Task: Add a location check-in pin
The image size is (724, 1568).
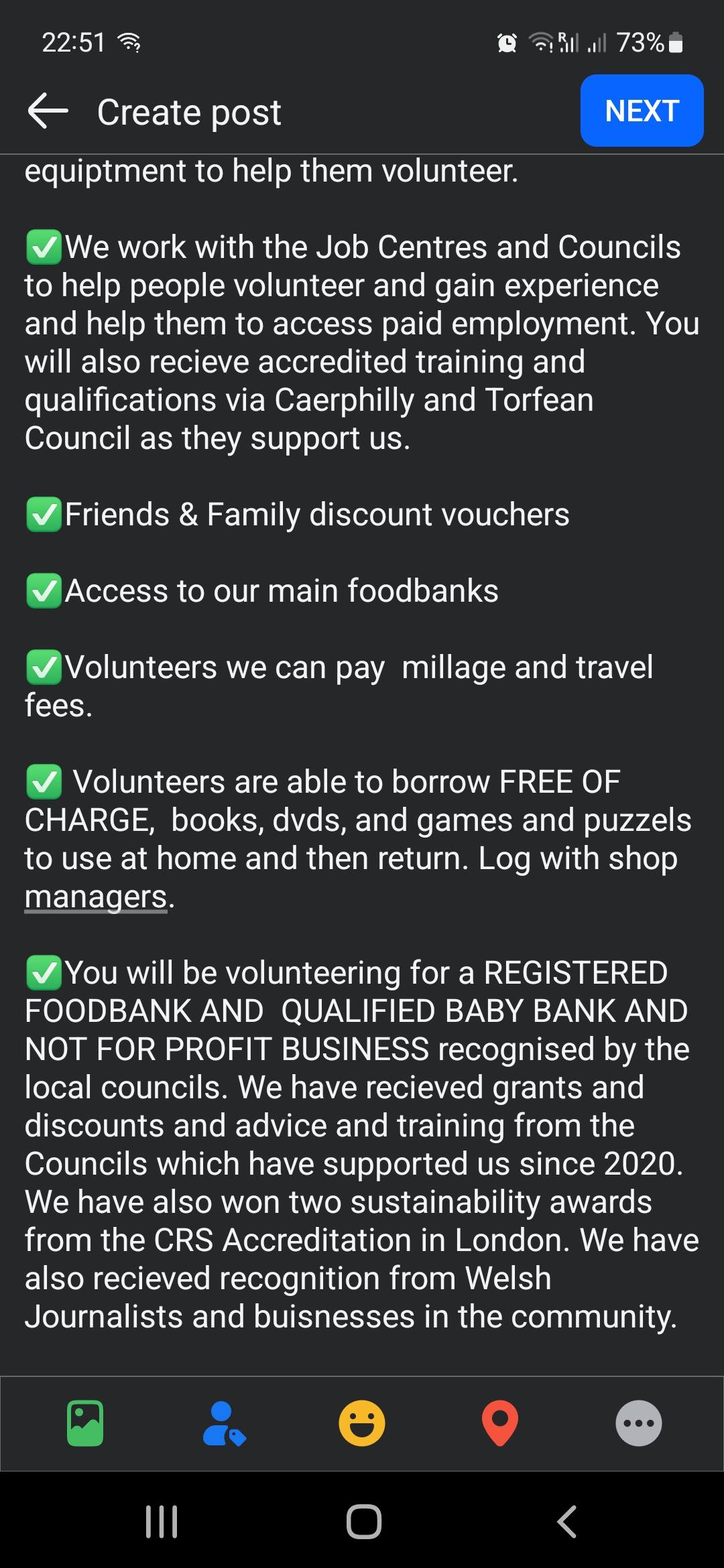Action: 500,1423
